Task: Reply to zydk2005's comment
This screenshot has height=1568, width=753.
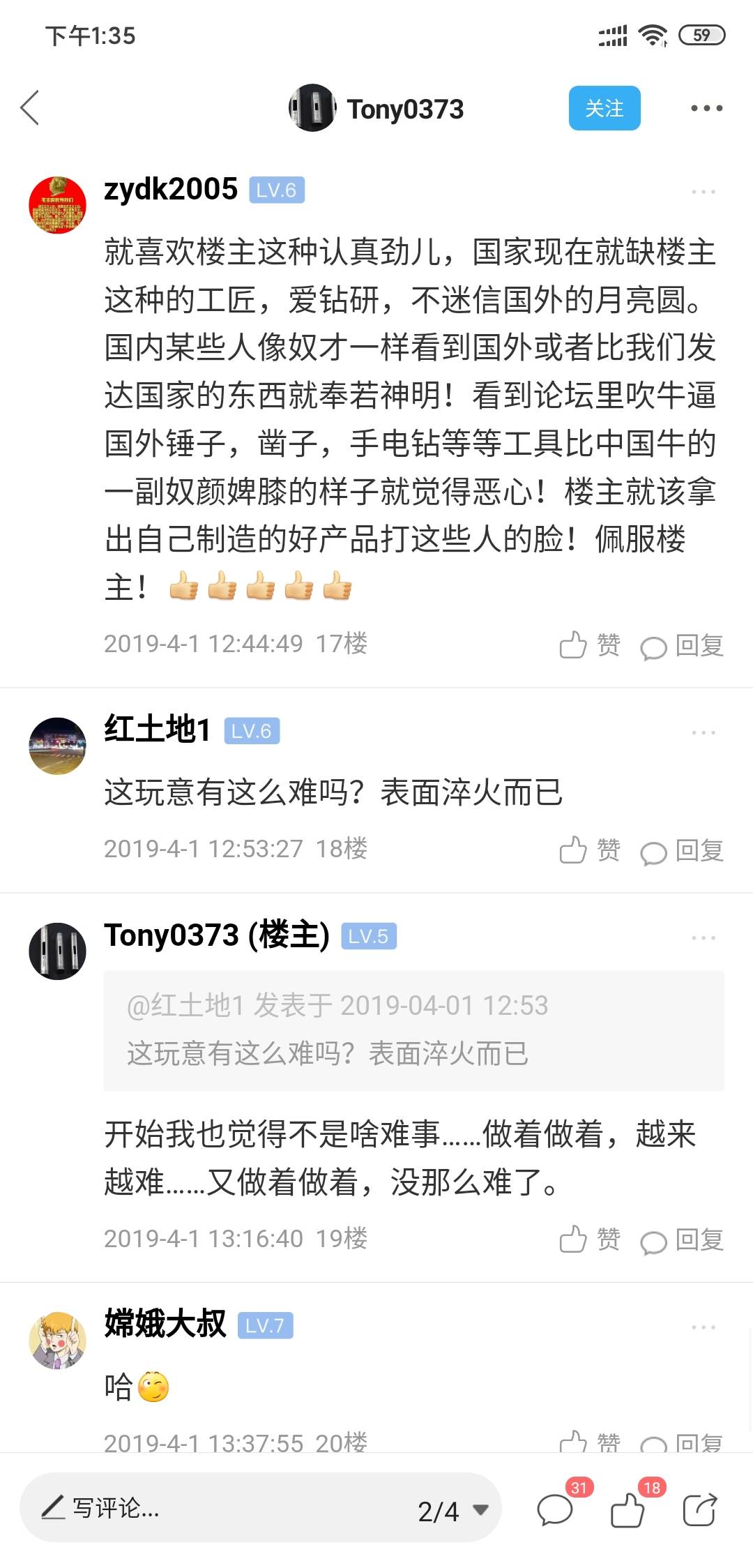Action: click(x=682, y=645)
